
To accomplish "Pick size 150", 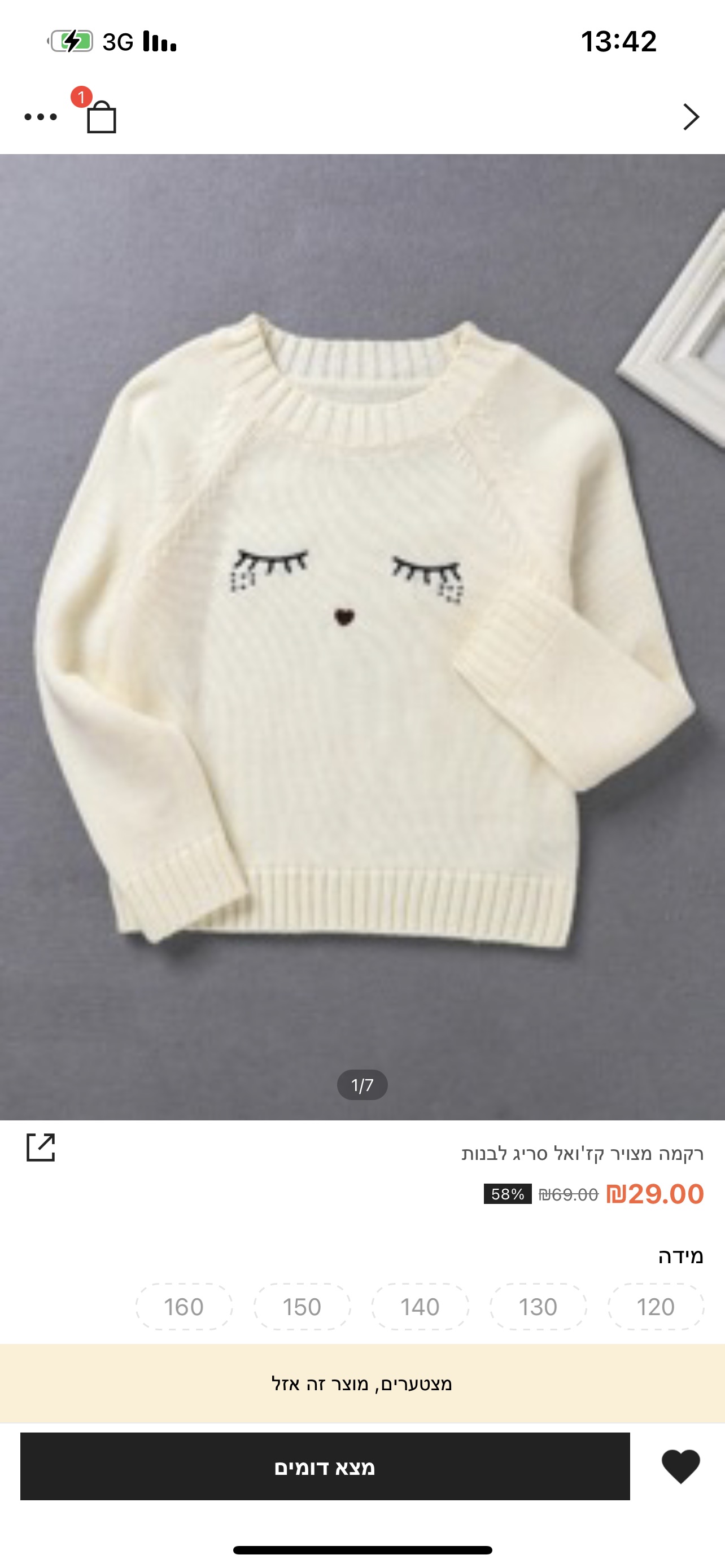I will (302, 1307).
